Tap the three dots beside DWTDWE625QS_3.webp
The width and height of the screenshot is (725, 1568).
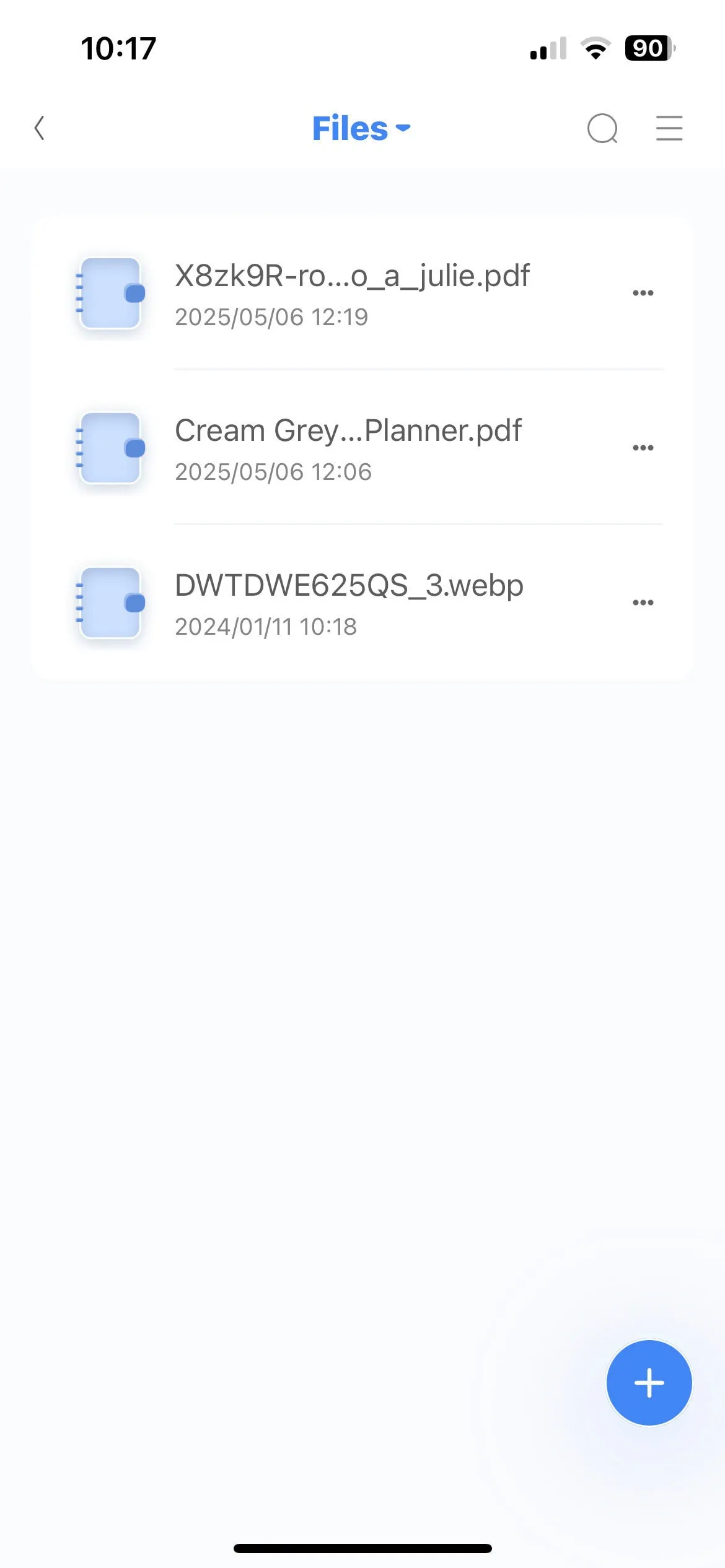pos(643,603)
